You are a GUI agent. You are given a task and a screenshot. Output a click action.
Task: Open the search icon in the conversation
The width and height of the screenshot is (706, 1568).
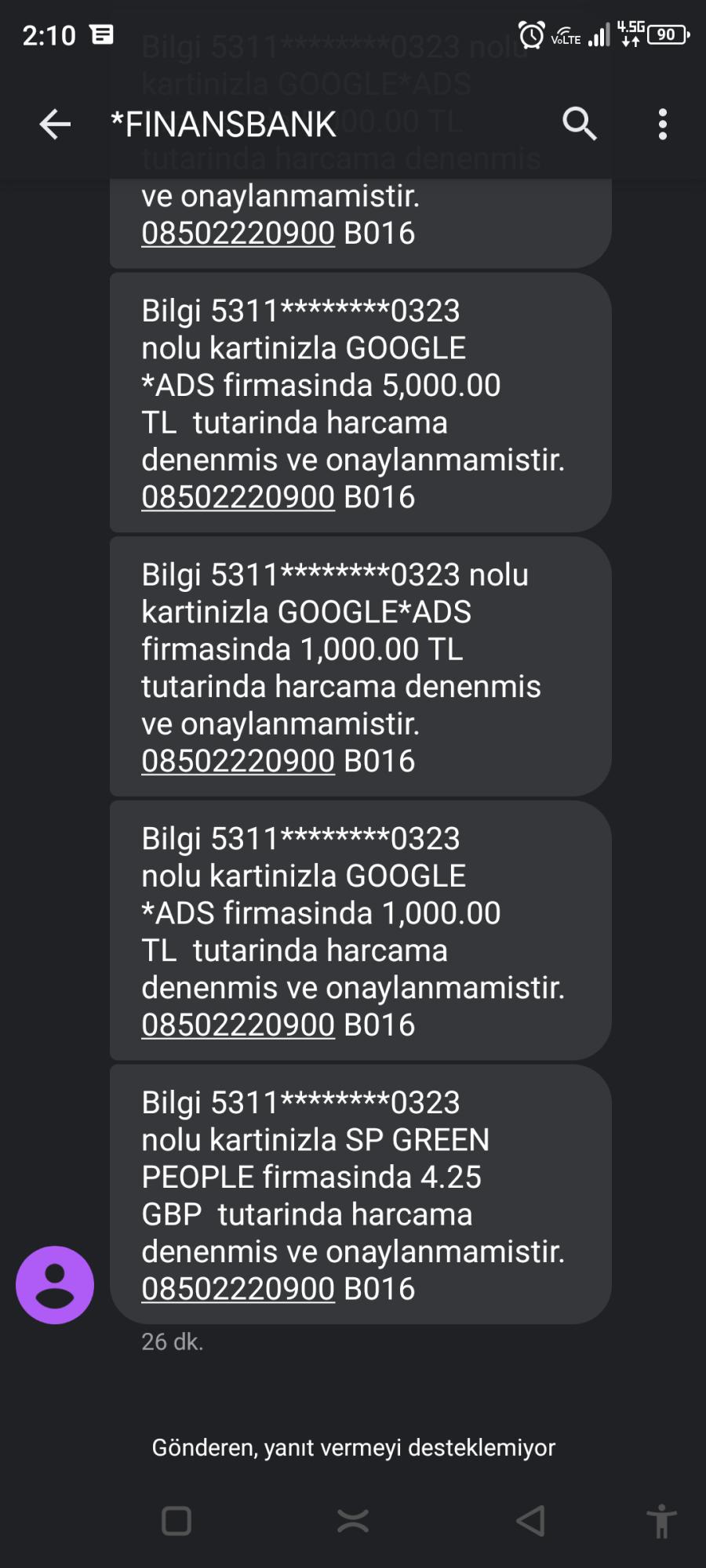[579, 123]
